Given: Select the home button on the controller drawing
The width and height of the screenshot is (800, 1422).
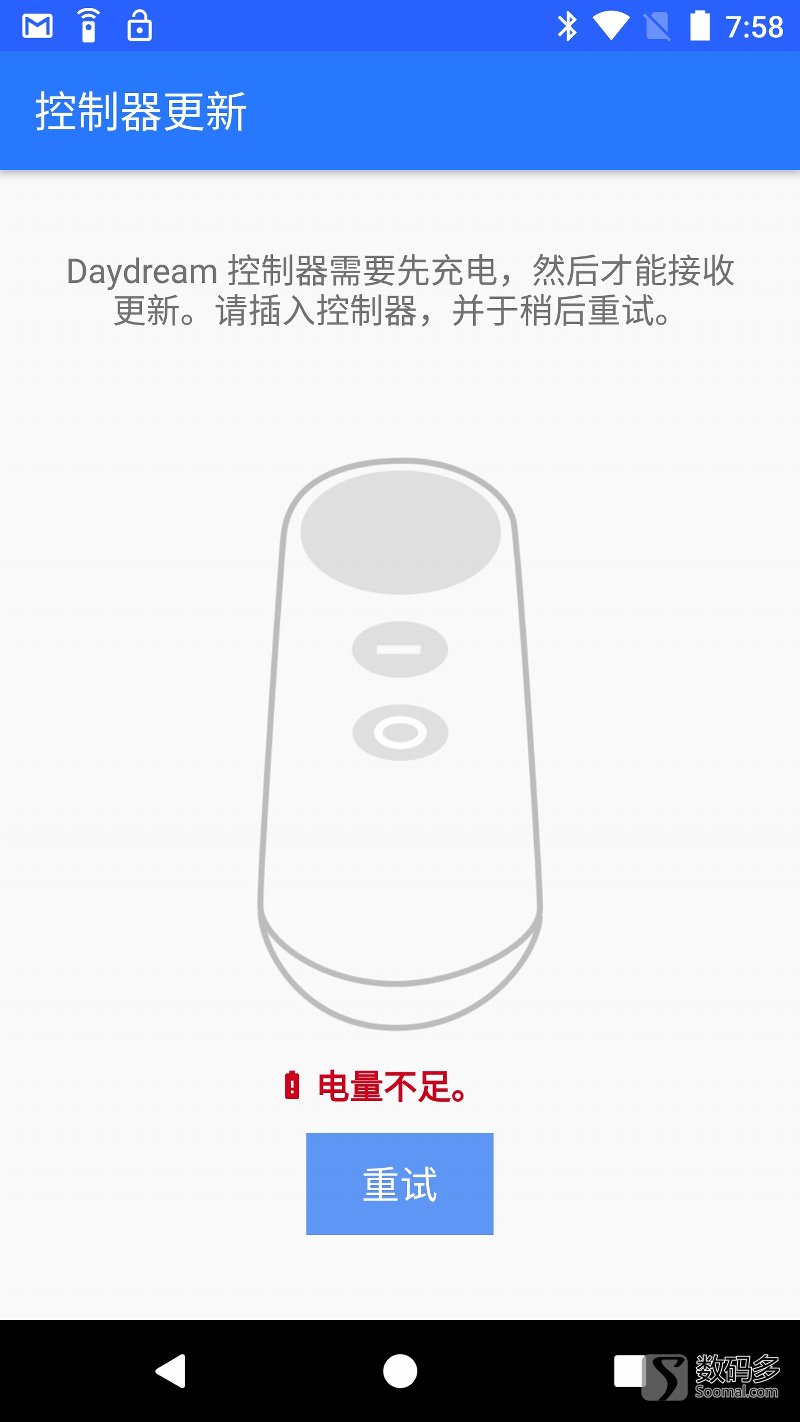Looking at the screenshot, I should pyautogui.click(x=399, y=731).
